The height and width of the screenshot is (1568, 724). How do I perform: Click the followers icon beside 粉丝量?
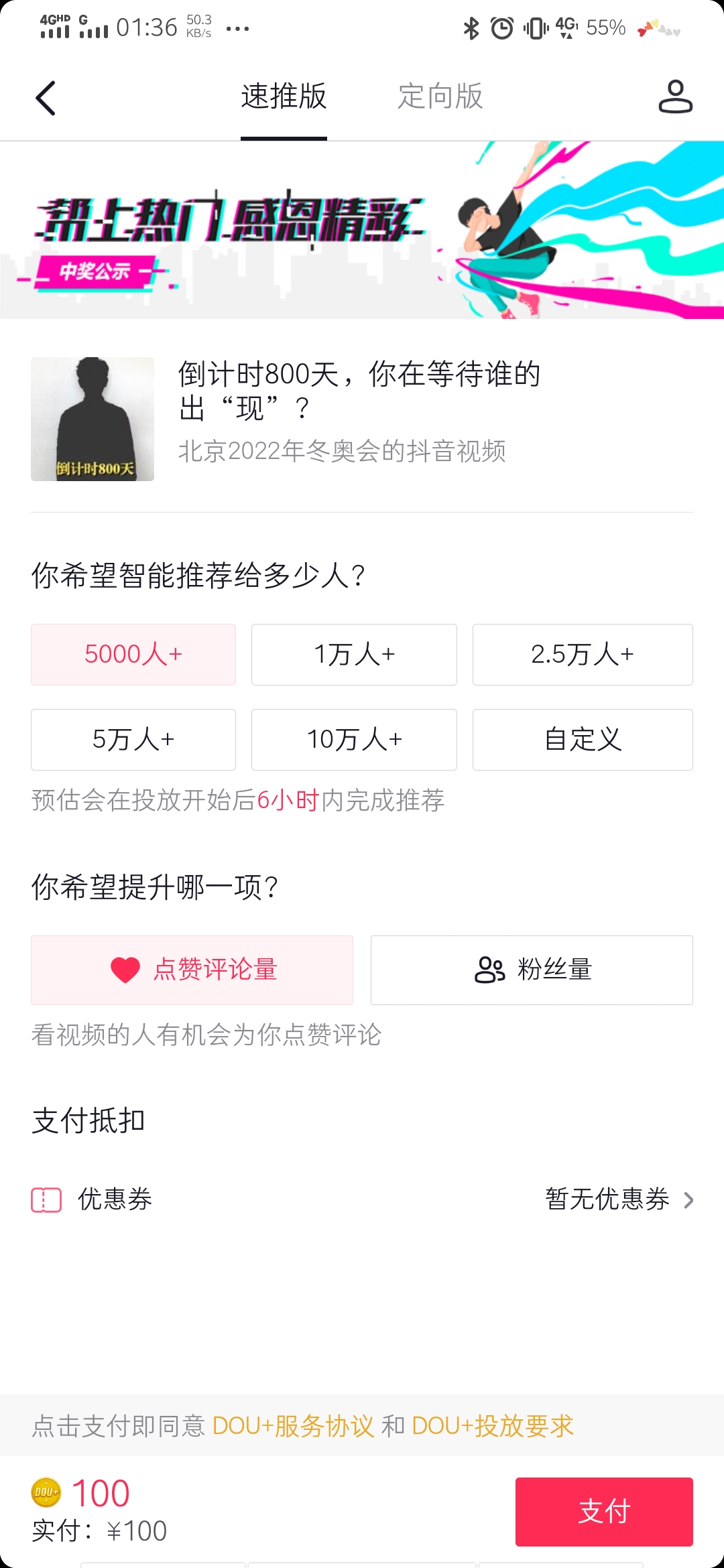tap(490, 970)
